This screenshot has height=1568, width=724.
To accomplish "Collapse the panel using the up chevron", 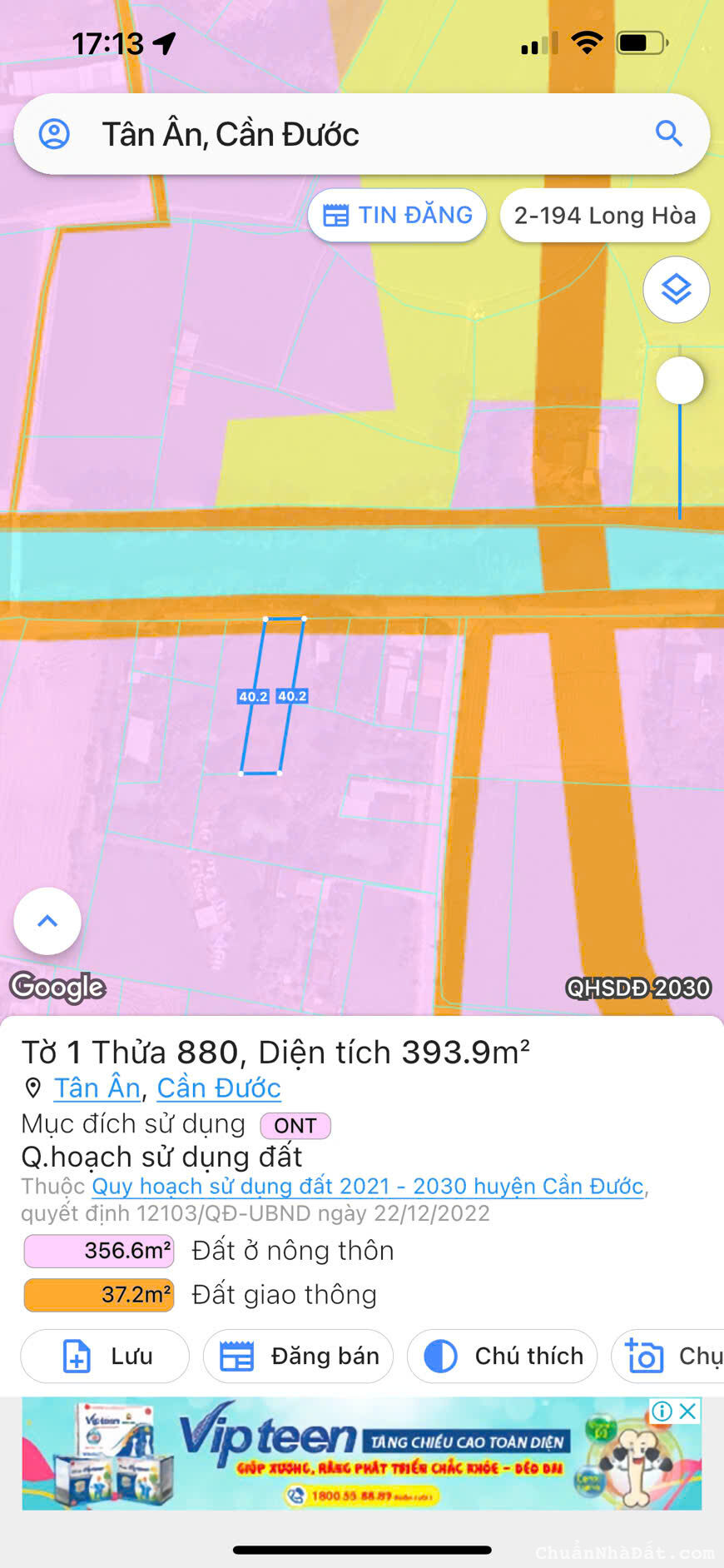I will [x=47, y=920].
